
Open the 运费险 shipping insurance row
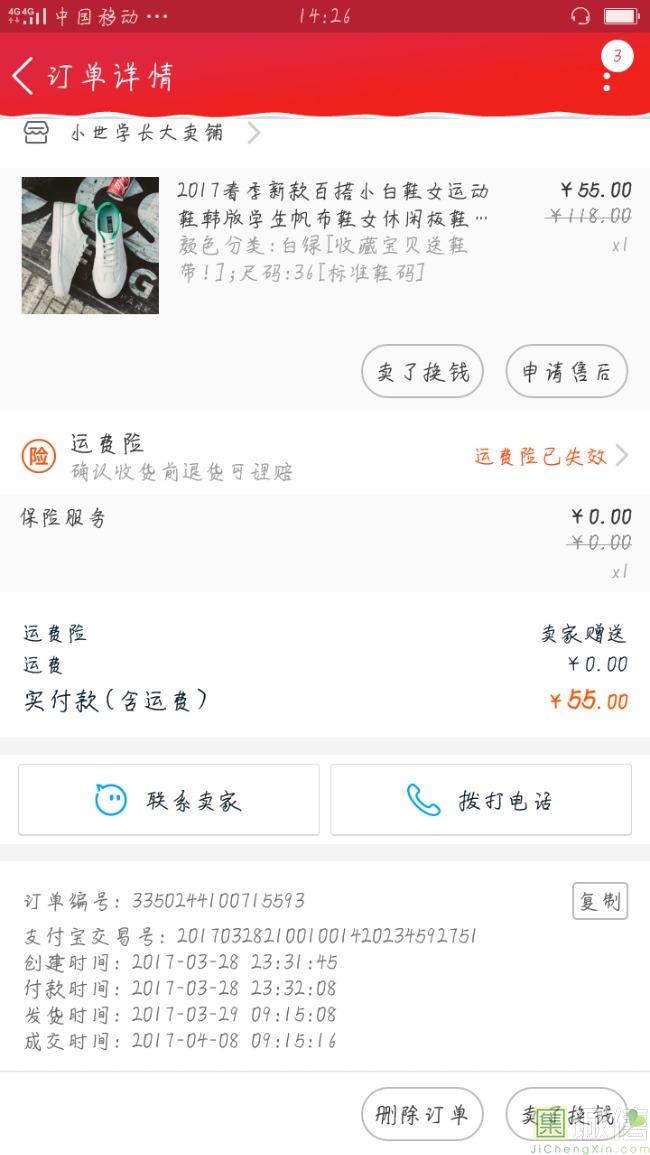[325, 457]
